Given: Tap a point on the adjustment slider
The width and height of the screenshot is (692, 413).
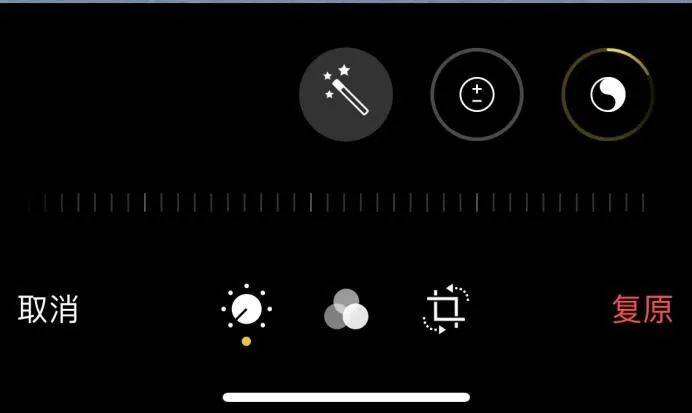Looking at the screenshot, I should tap(340, 203).
